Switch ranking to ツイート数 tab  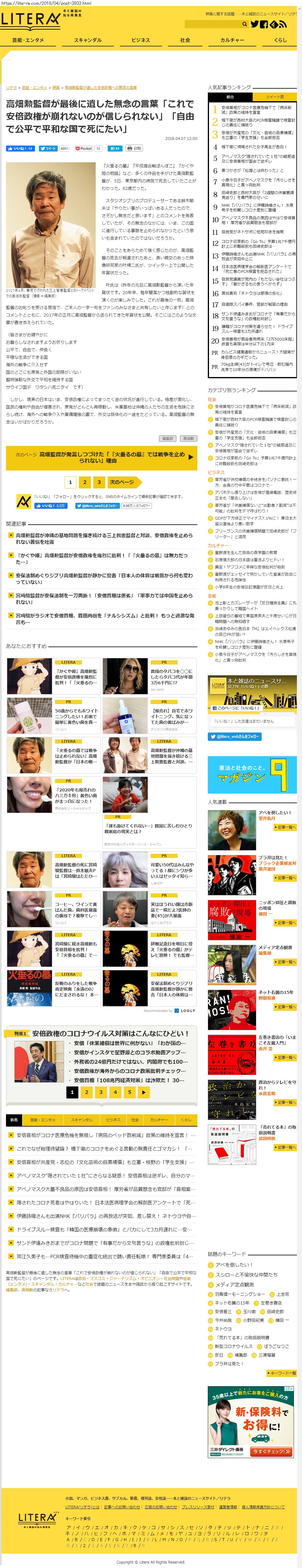pos(275,96)
